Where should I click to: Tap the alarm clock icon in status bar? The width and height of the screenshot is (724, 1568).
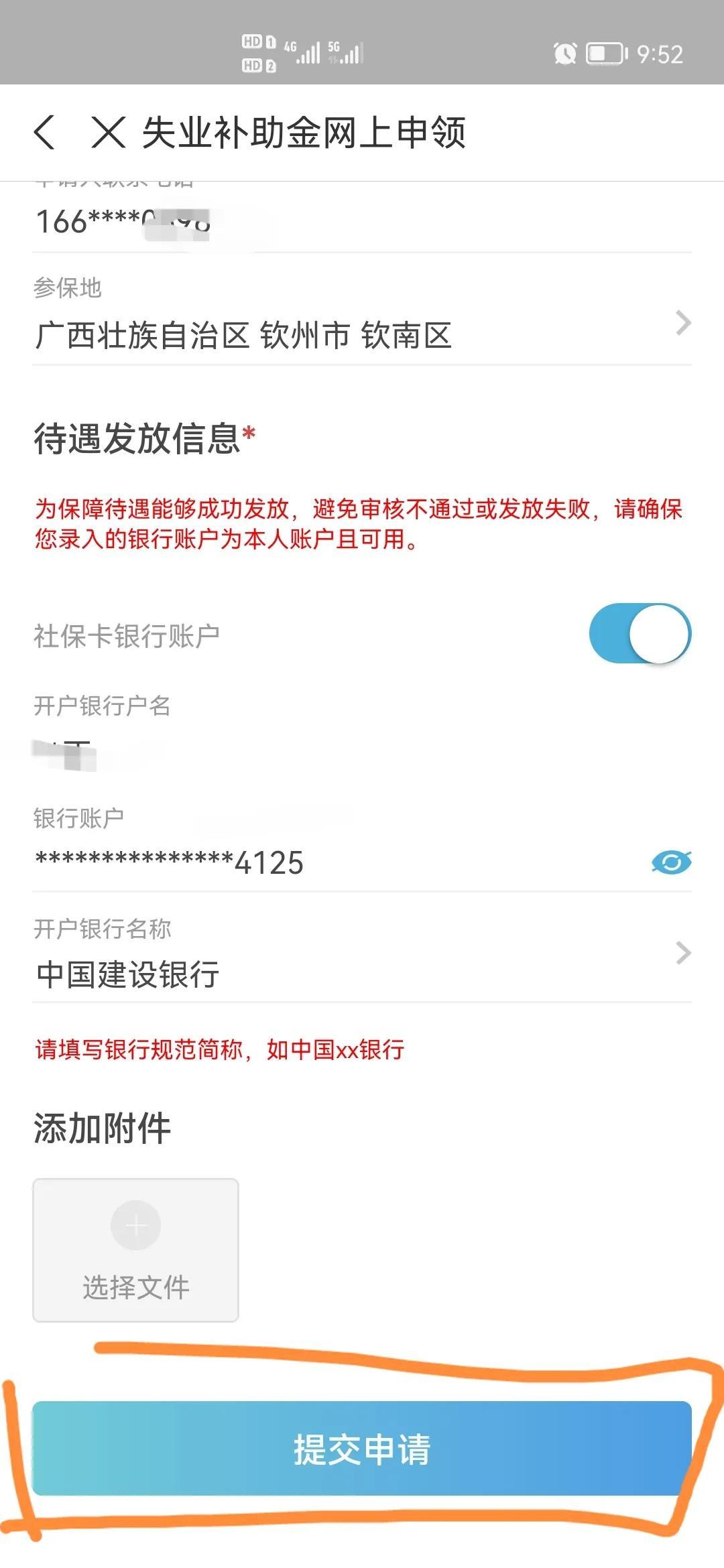pyautogui.click(x=565, y=54)
